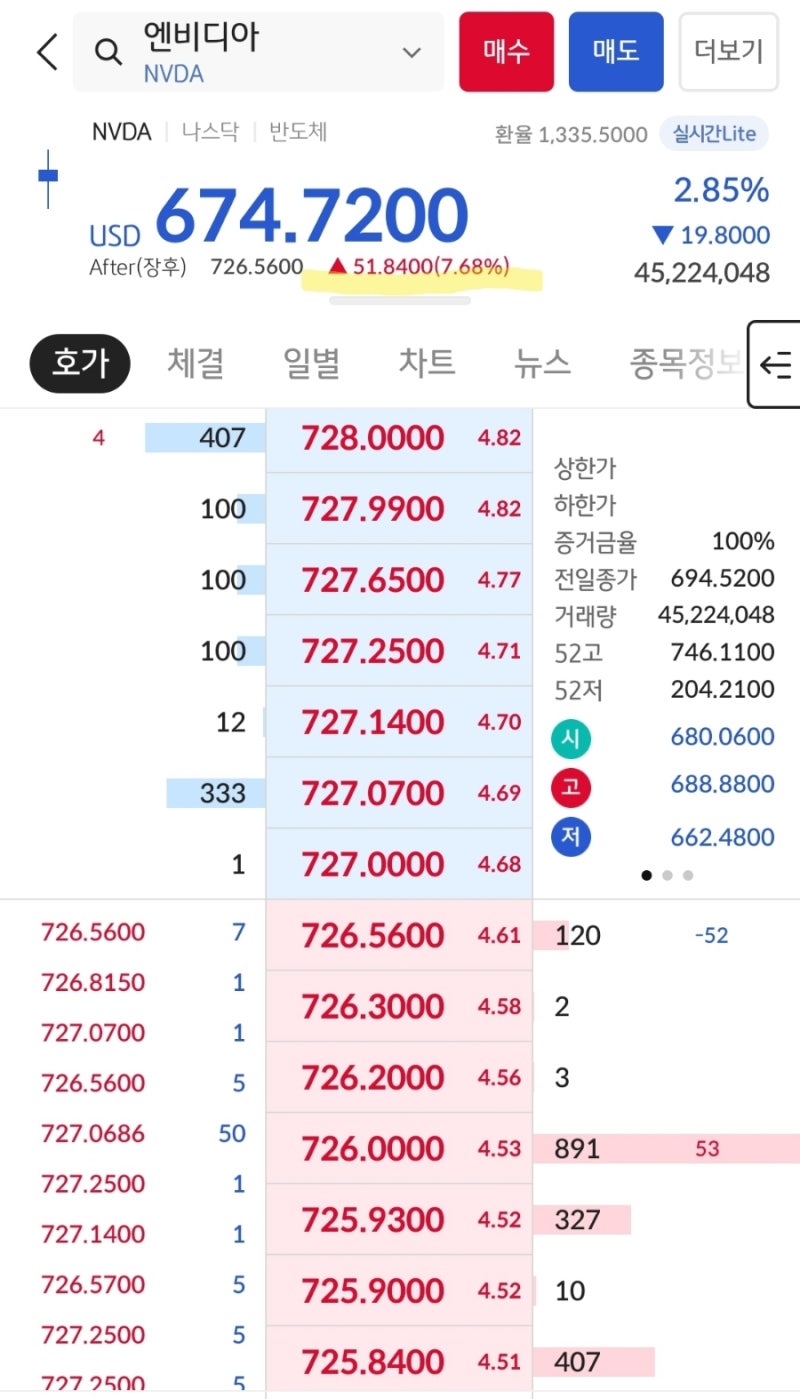Tap the search magnifier icon

coord(109,52)
